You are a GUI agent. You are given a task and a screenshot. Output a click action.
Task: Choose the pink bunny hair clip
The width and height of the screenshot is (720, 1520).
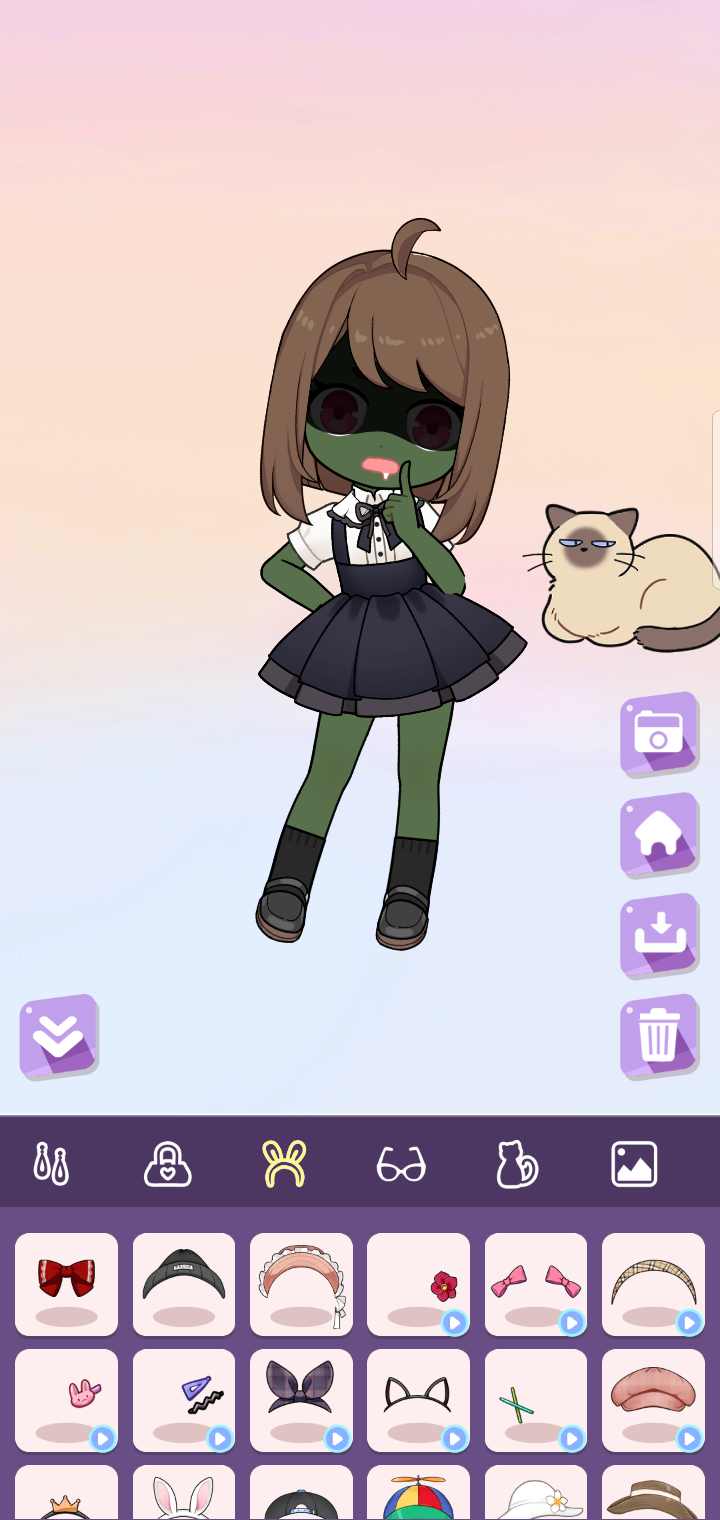click(x=66, y=1400)
